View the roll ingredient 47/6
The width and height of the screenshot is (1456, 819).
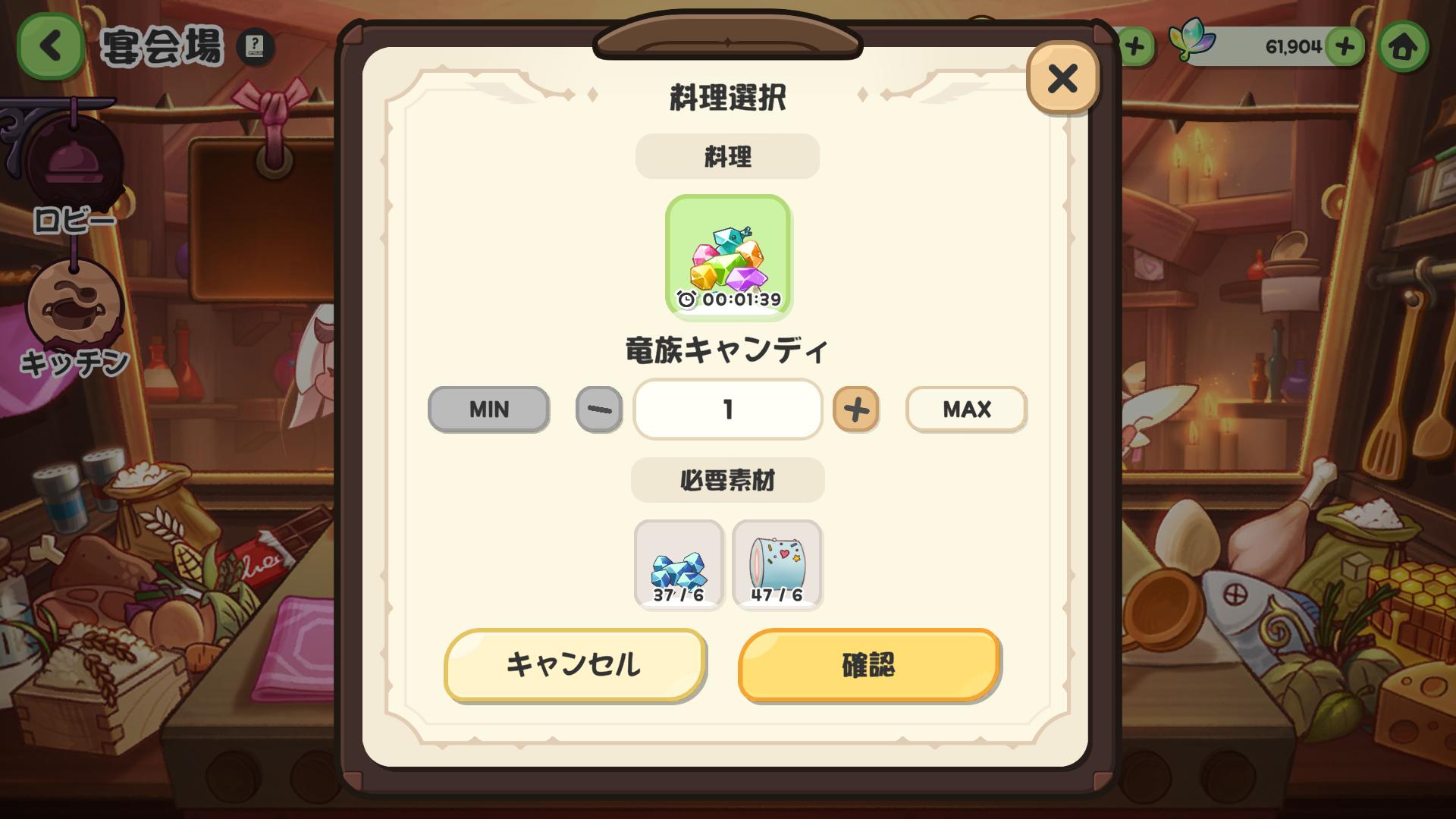(777, 564)
